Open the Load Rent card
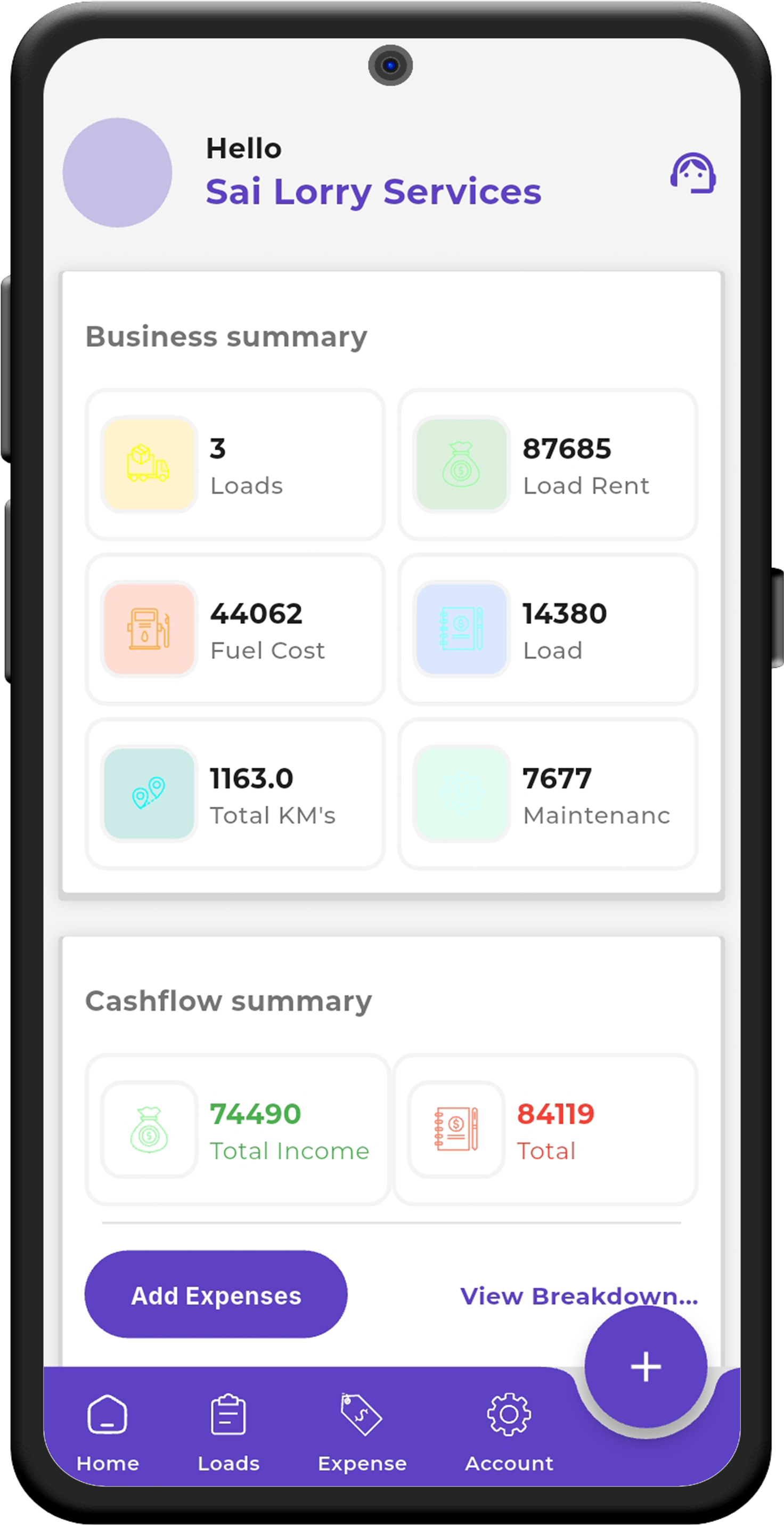The height and width of the screenshot is (1525, 784). pos(548,464)
